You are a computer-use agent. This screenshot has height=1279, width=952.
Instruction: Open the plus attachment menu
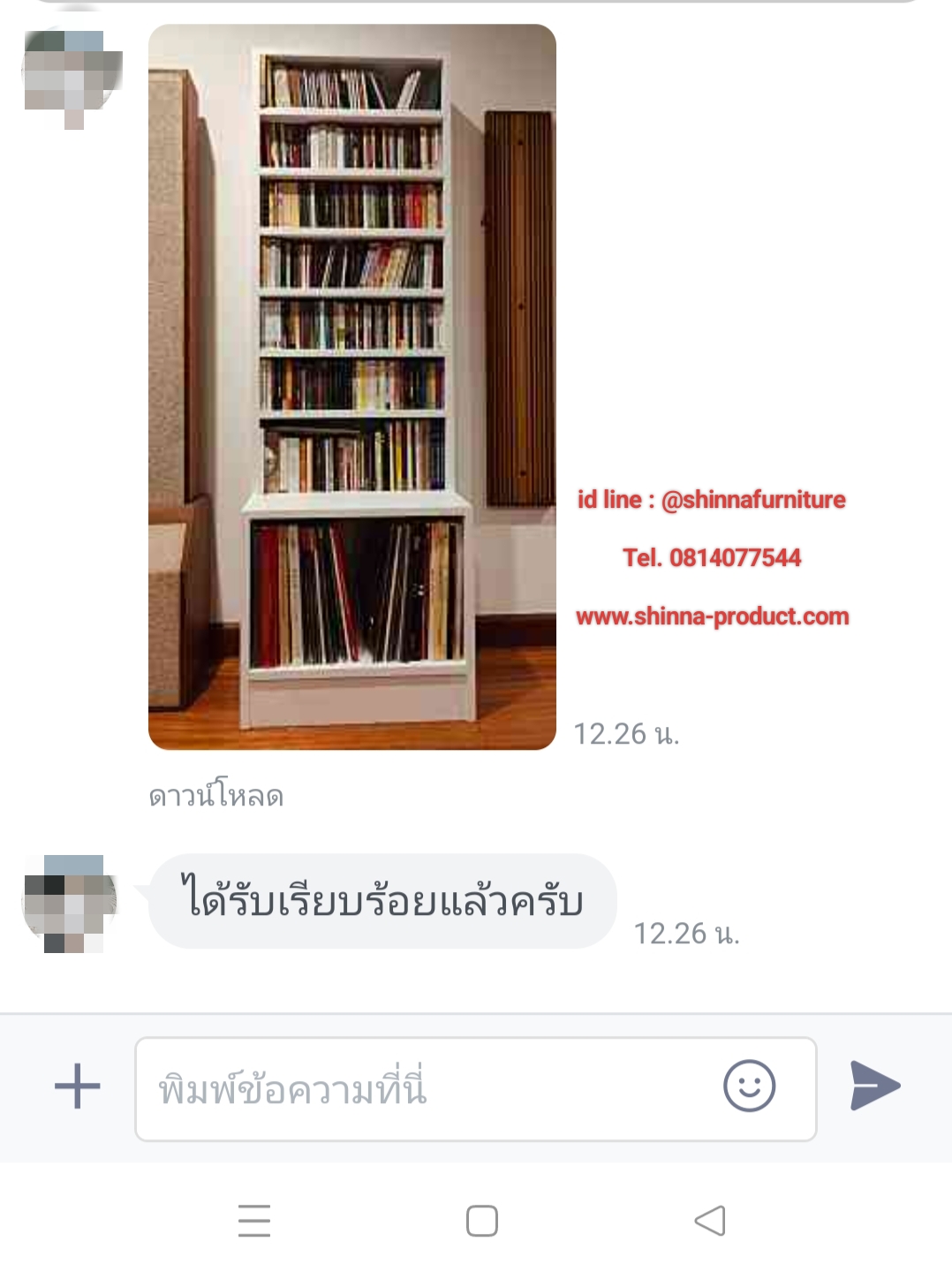pyautogui.click(x=78, y=1086)
